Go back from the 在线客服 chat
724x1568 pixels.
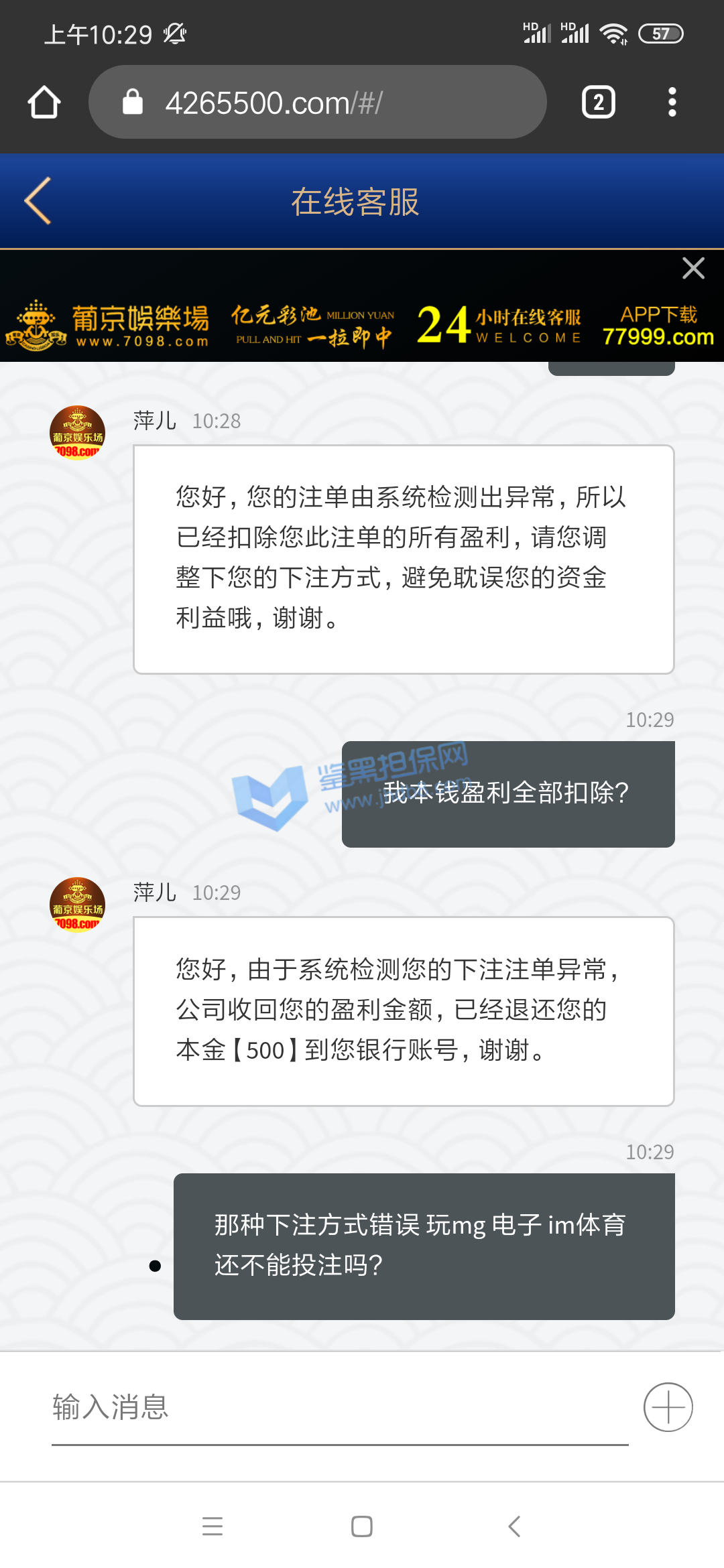point(38,201)
